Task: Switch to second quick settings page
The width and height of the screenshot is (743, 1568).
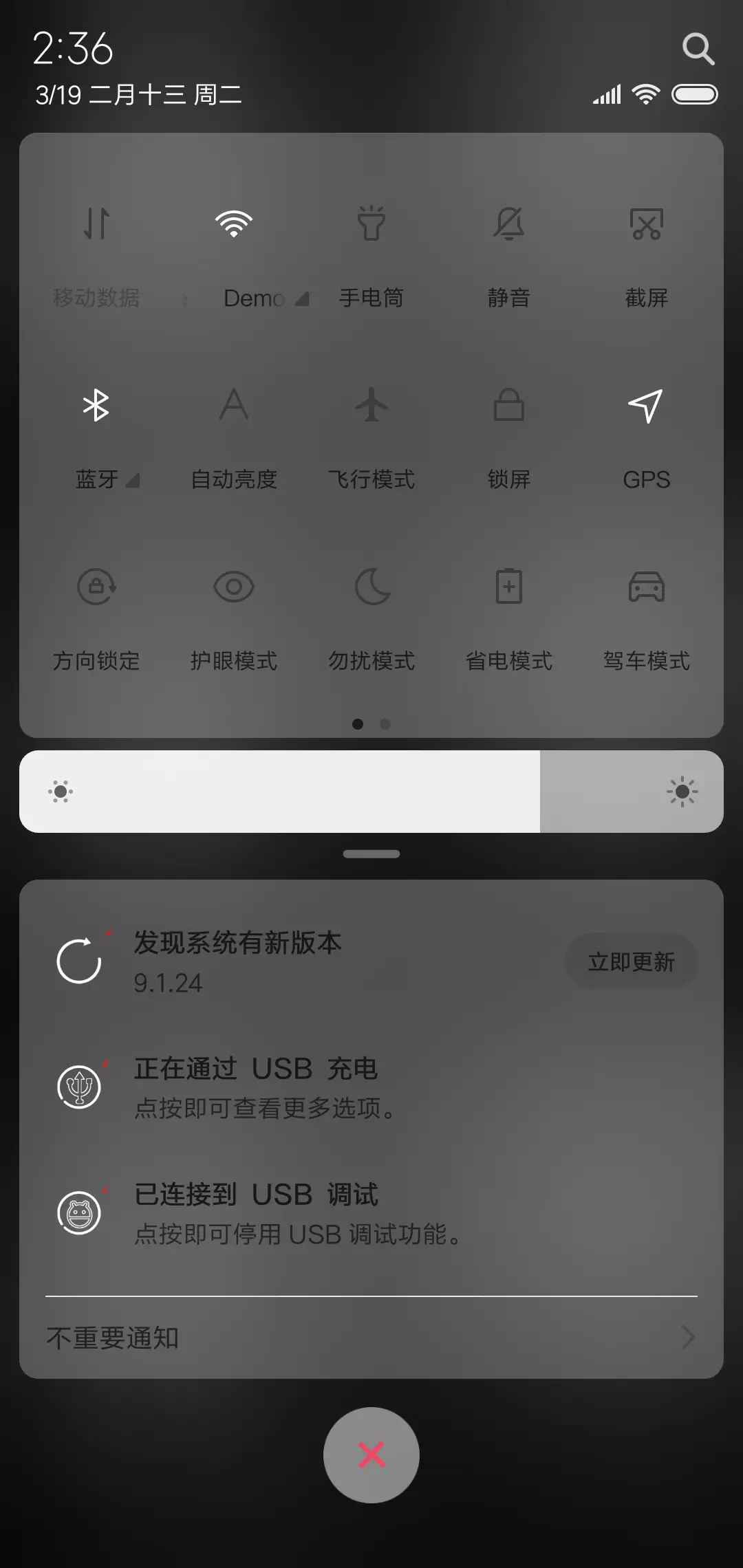Action: point(384,723)
